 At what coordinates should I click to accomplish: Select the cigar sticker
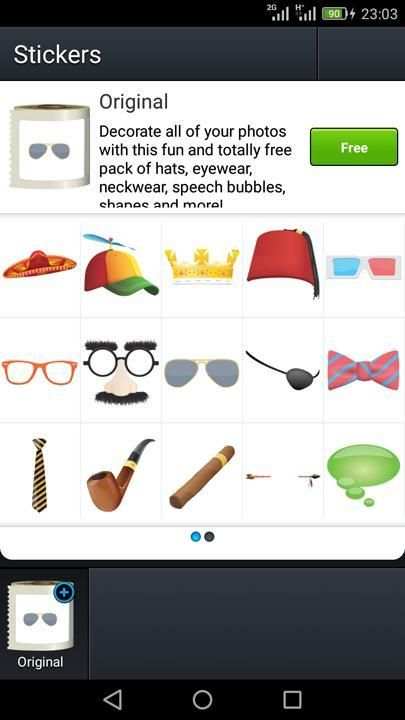(x=202, y=477)
